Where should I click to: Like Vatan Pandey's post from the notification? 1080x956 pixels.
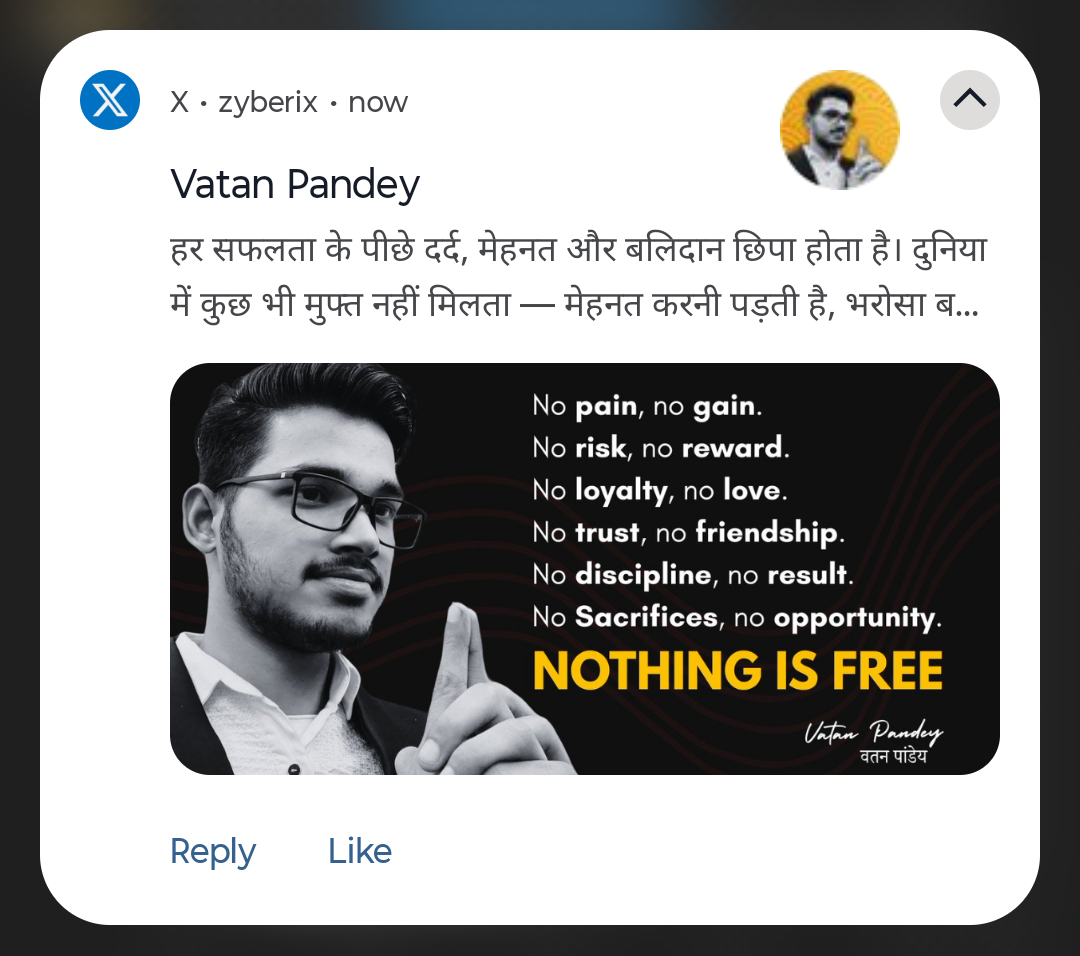(359, 851)
